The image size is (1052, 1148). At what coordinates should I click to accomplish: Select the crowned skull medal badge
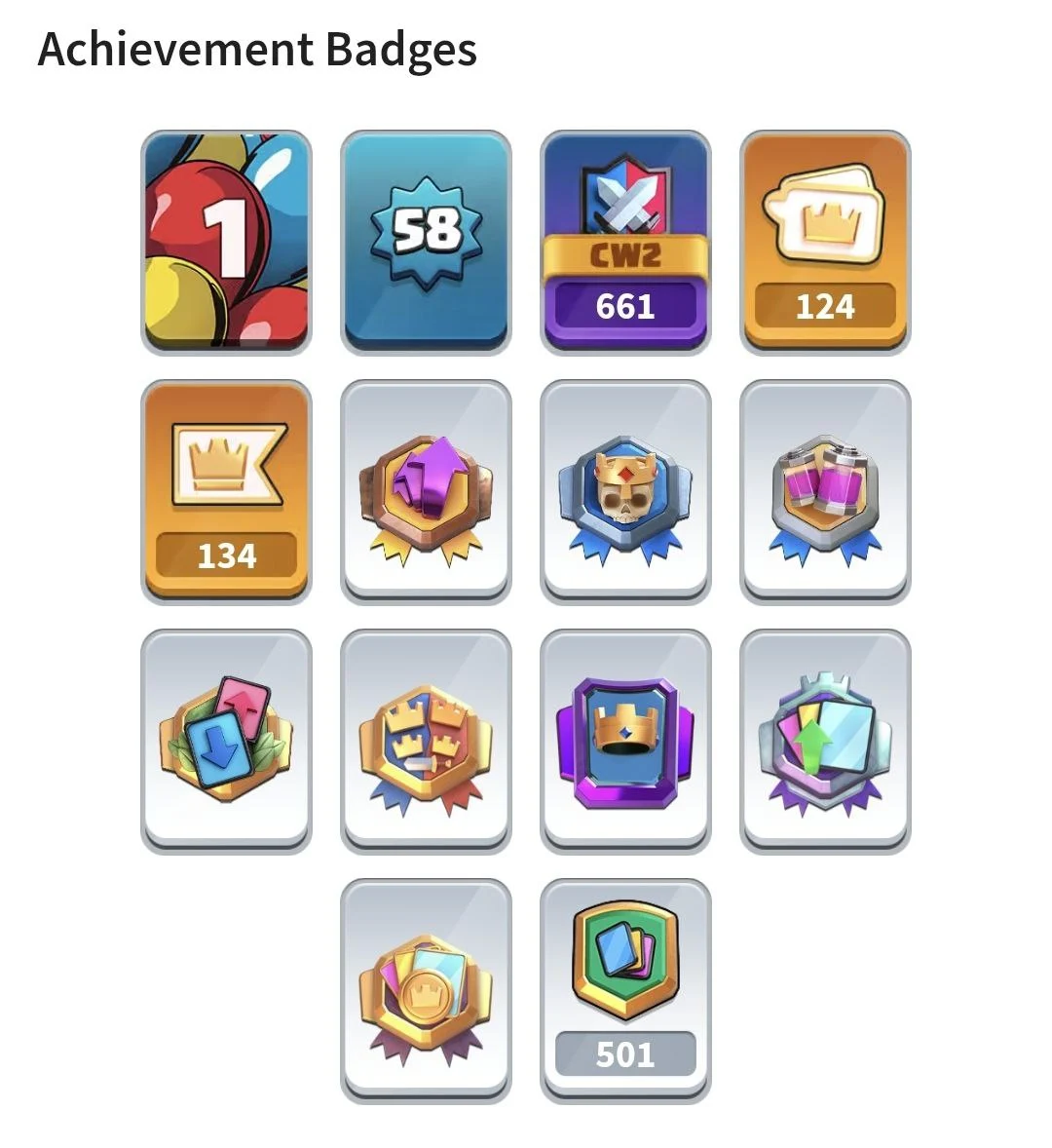coord(625,491)
